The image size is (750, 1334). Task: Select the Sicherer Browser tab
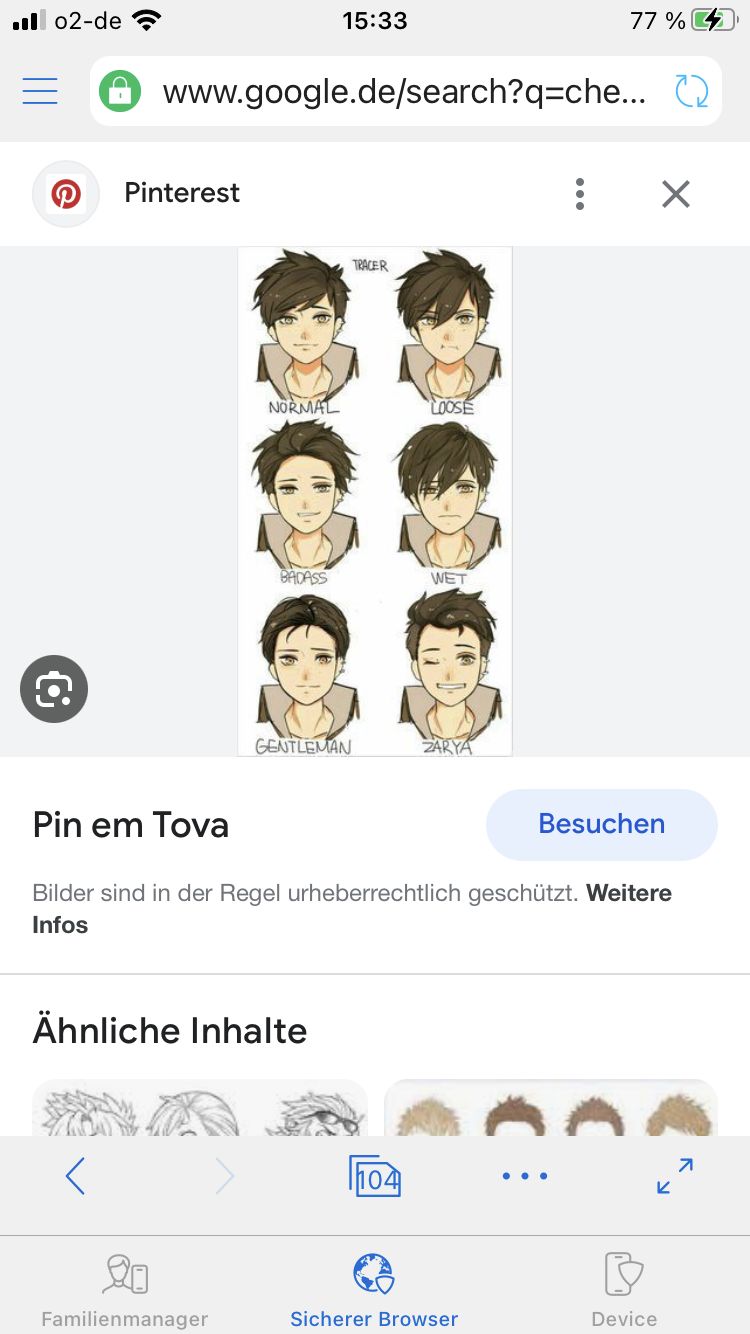(374, 1290)
